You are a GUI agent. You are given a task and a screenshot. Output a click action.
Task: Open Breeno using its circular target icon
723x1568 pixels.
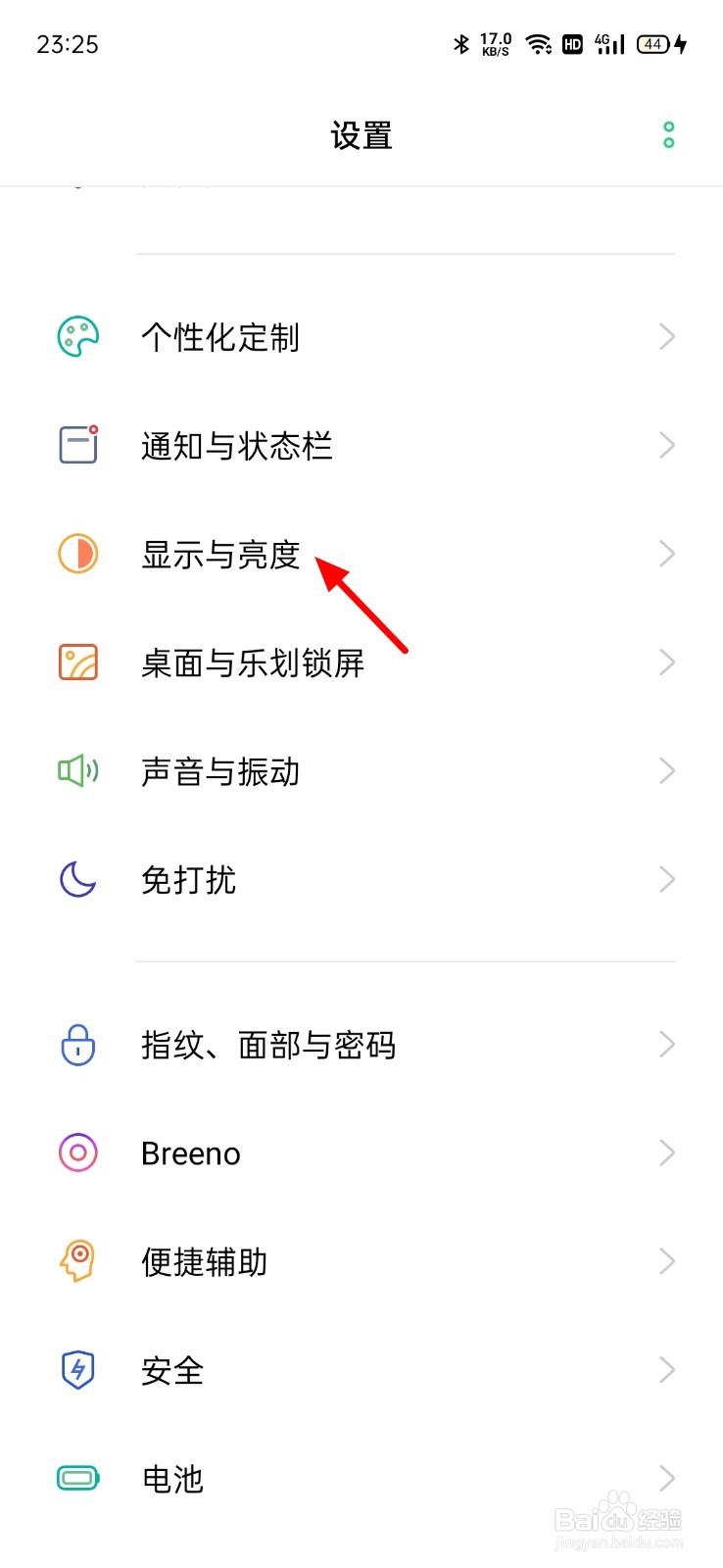point(77,1153)
